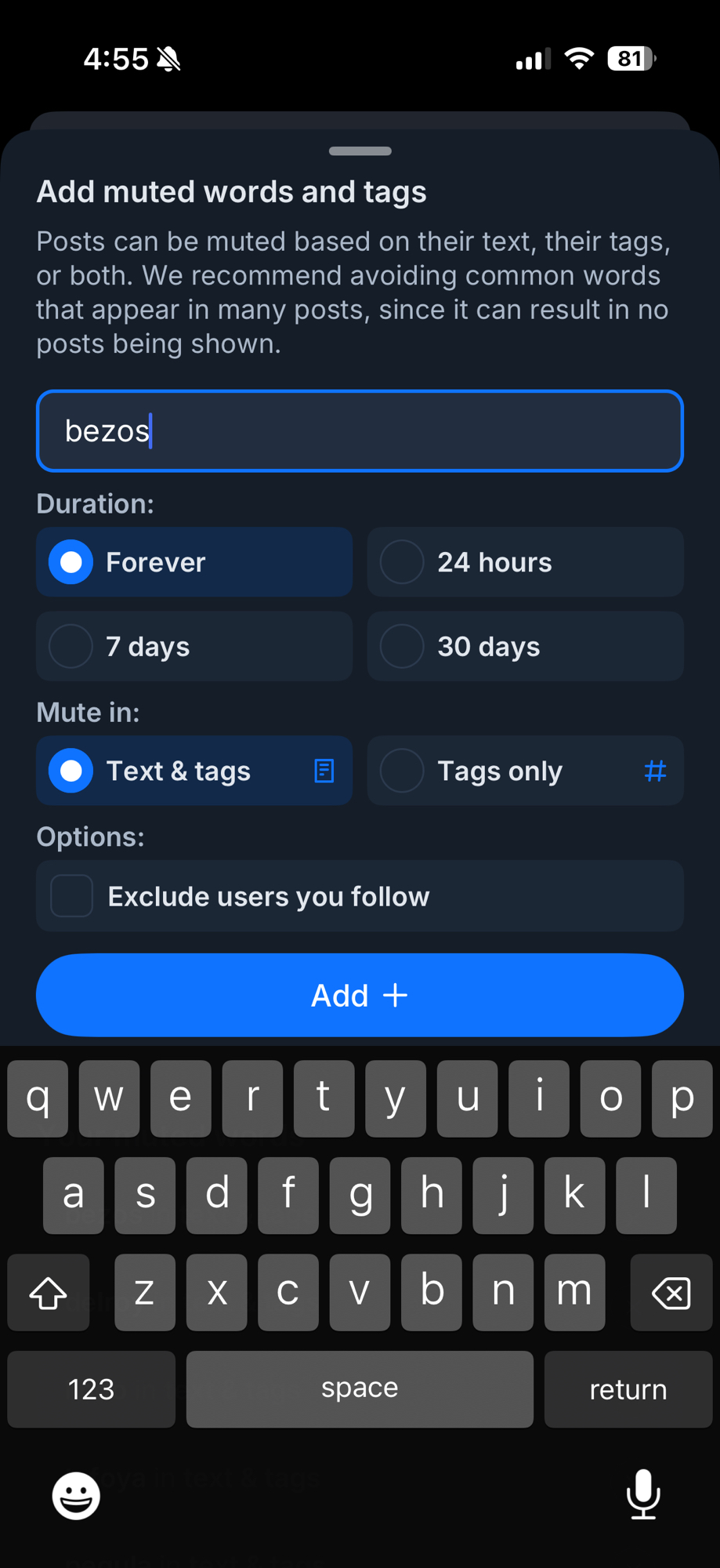Switch mute scope to Tags only

click(x=525, y=771)
